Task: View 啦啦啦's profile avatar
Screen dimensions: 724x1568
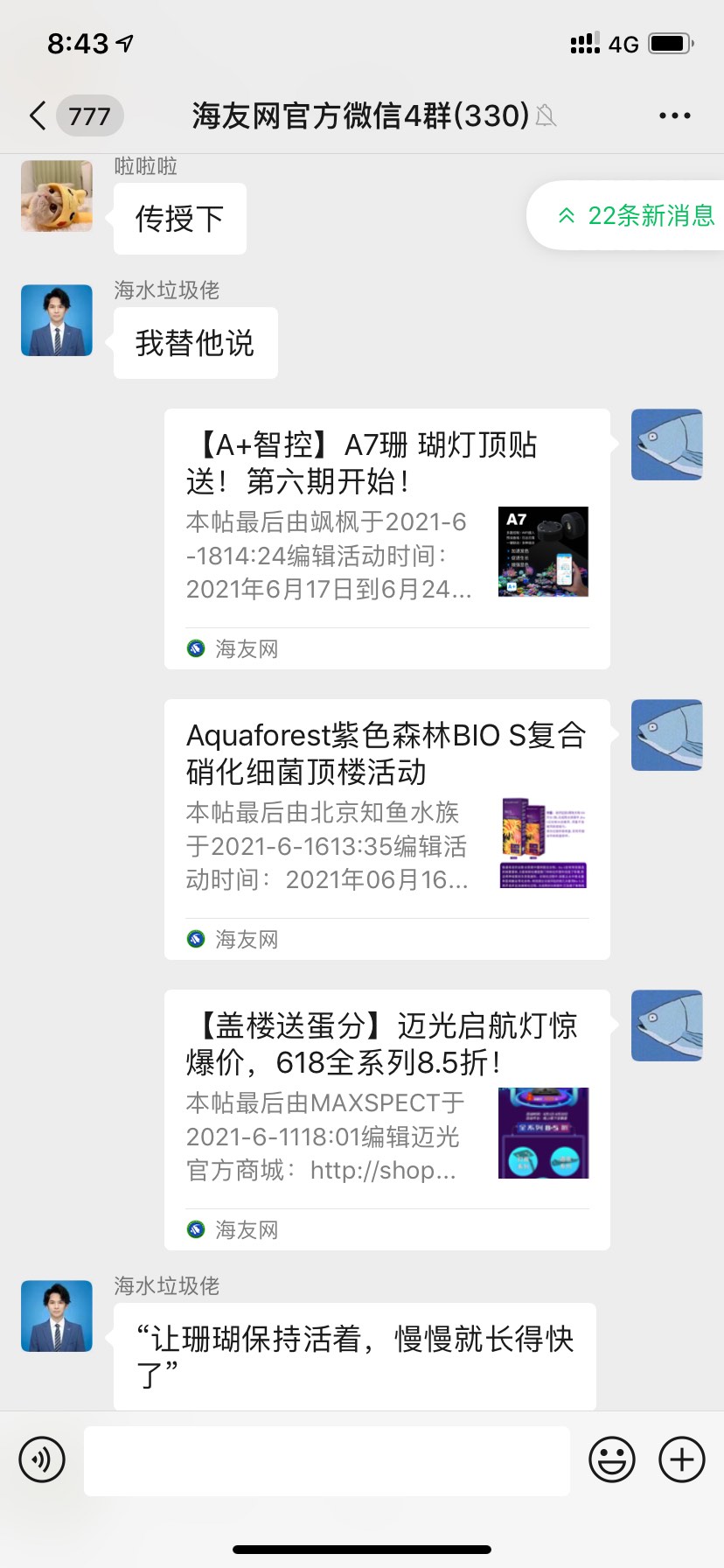Action: 57,196
